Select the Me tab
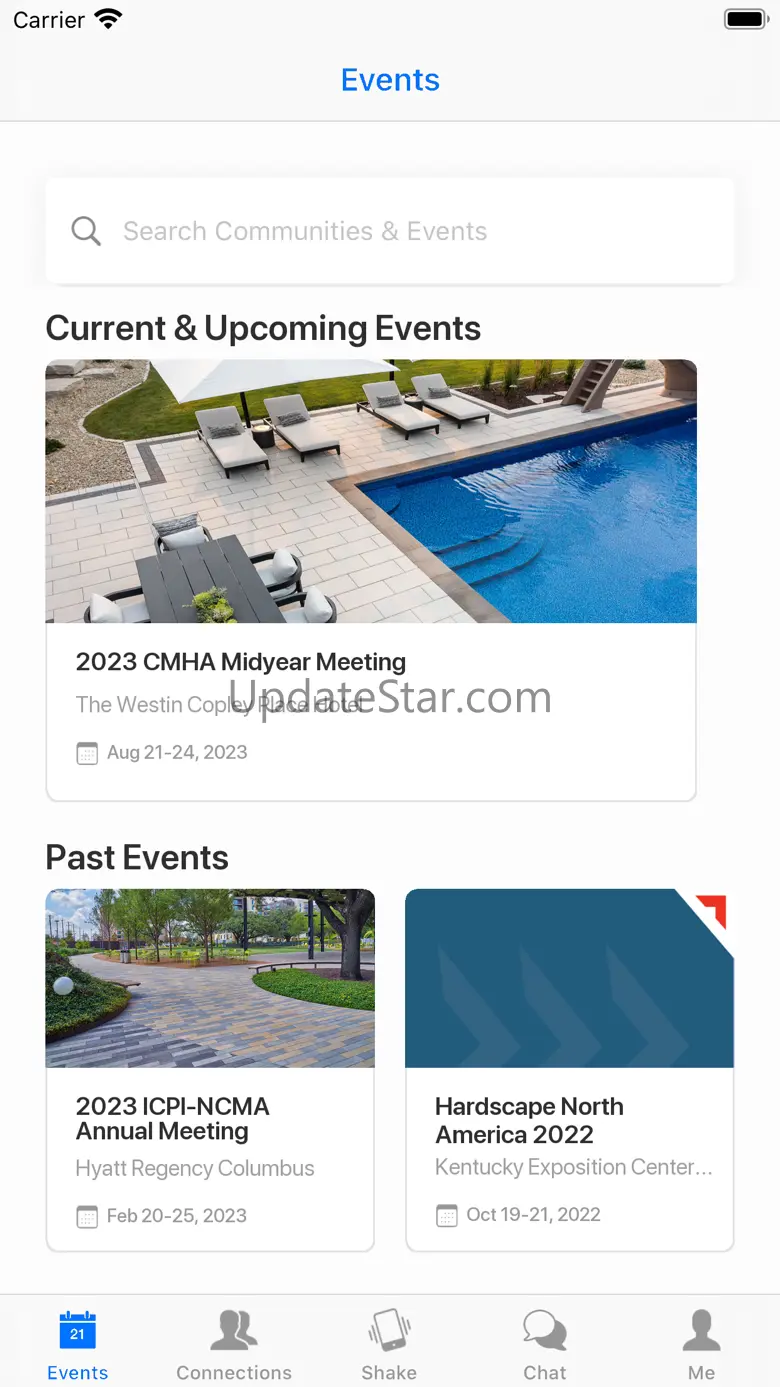This screenshot has width=780, height=1387. (701, 1346)
